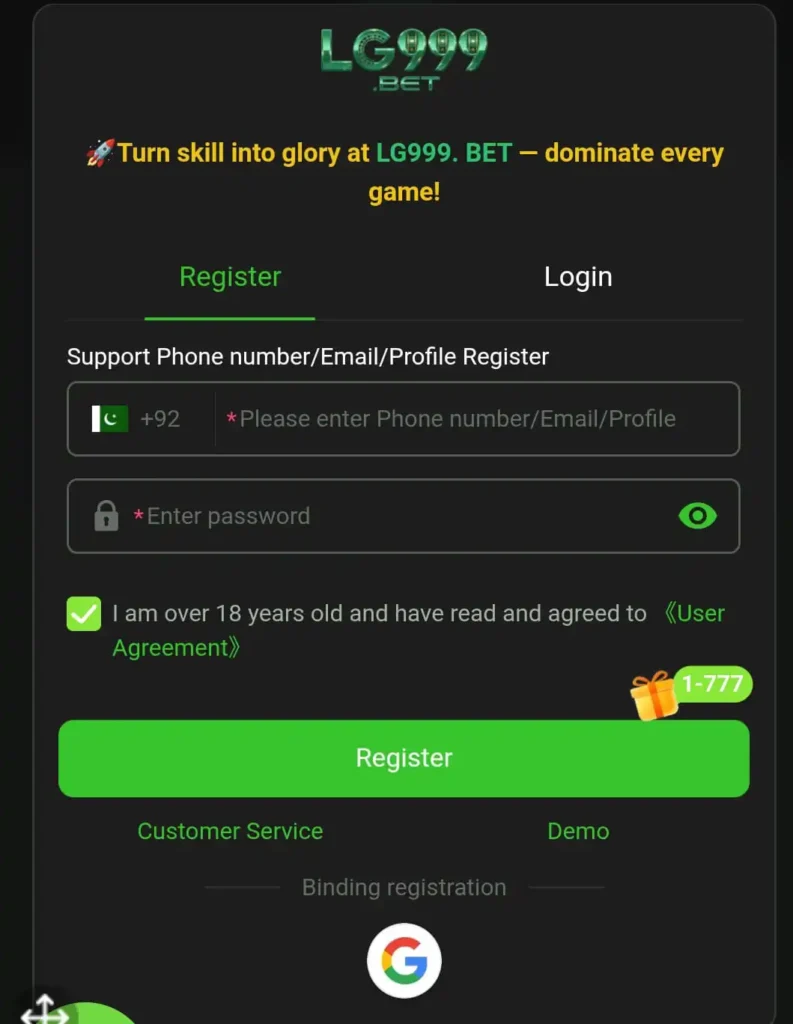Open the +92 country code selector
793x1024 pixels.
140,419
